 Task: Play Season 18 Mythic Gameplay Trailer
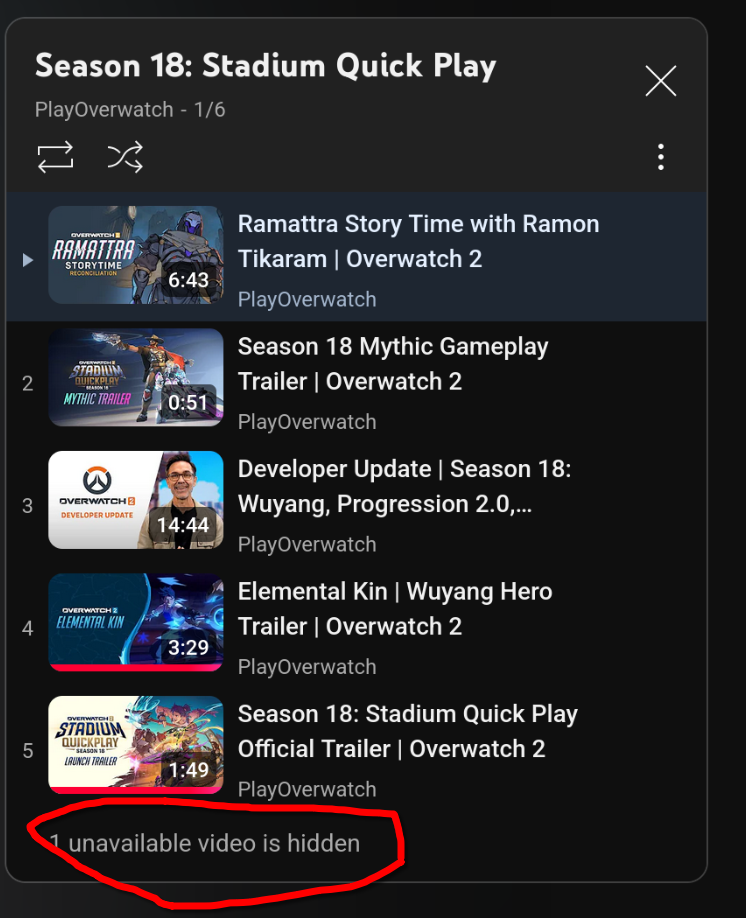392,364
